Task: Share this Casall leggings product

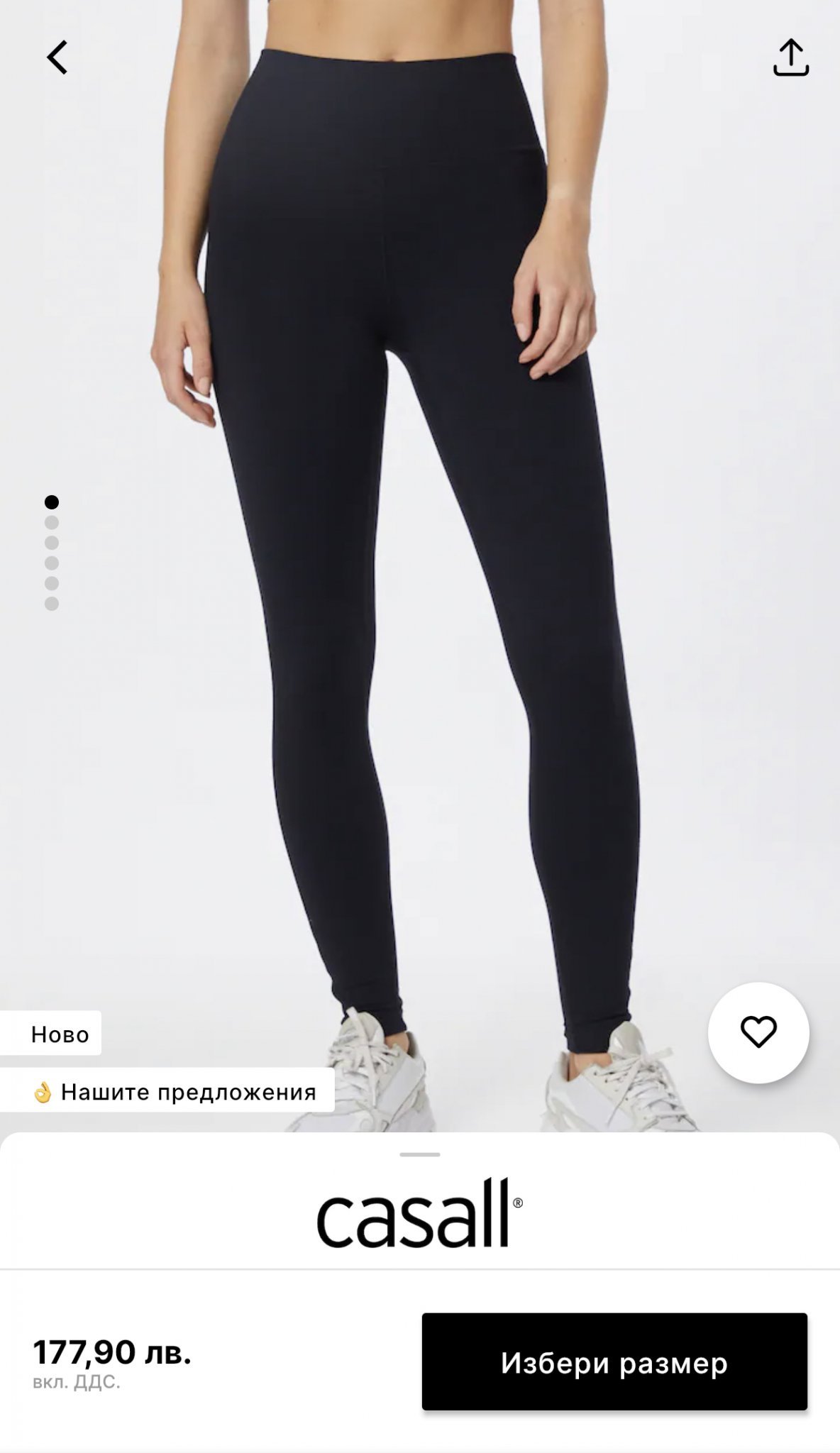Action: [x=790, y=57]
